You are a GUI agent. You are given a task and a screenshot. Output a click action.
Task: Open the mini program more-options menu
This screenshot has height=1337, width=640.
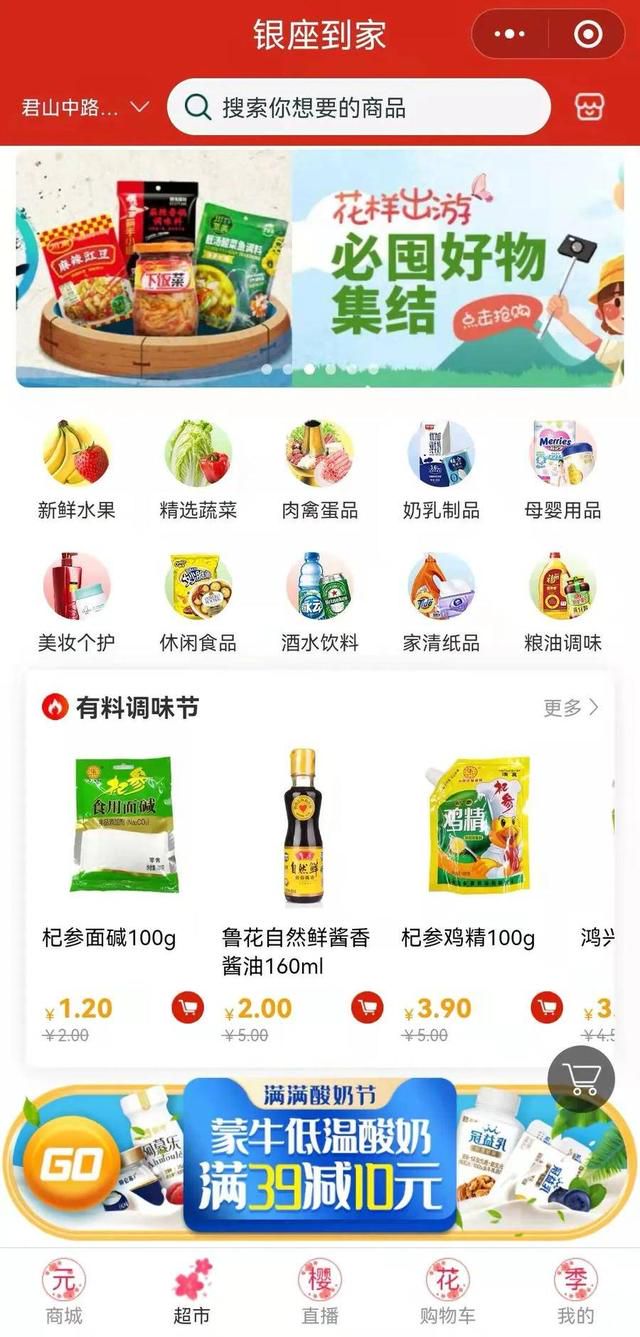point(509,34)
